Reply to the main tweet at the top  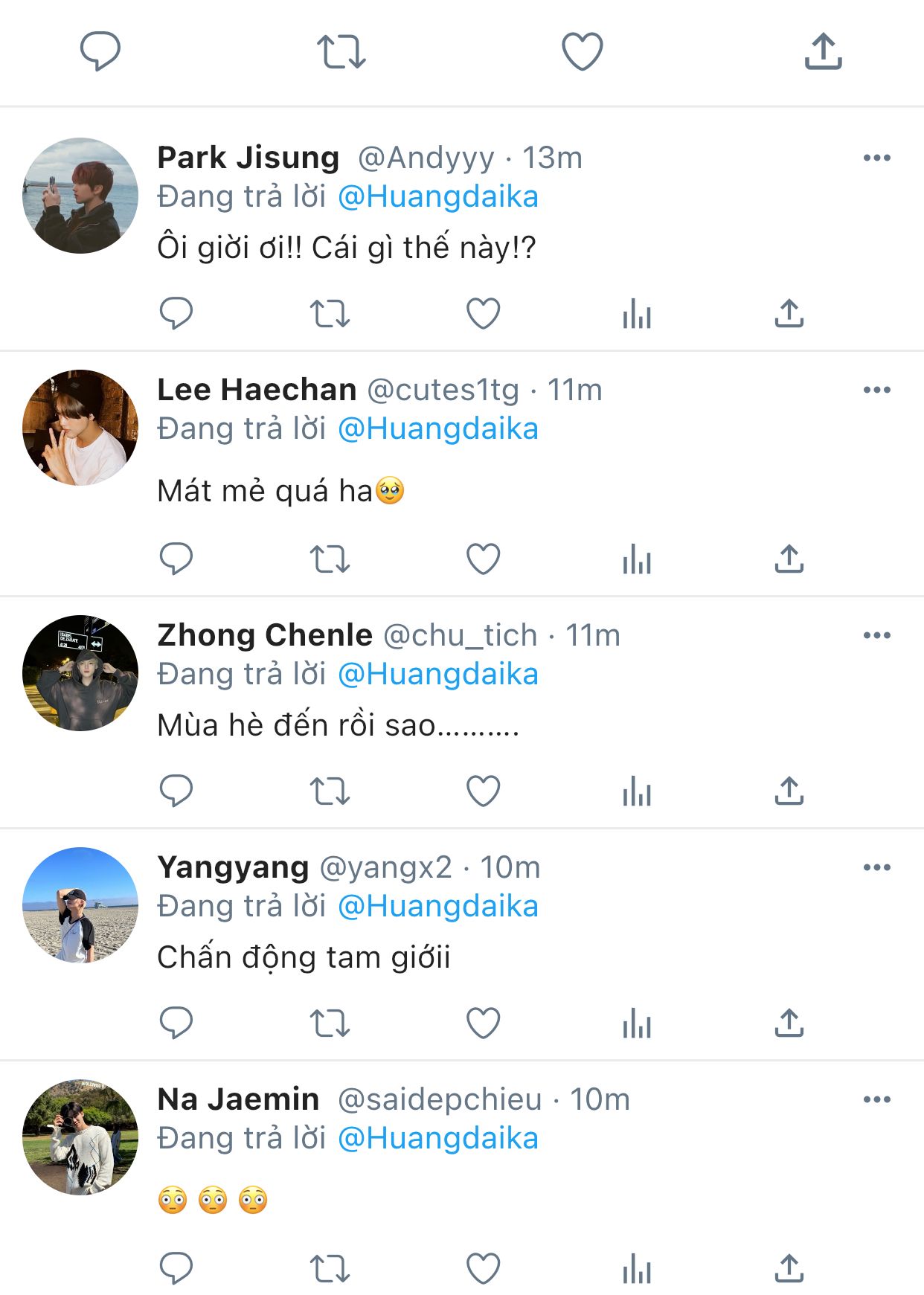tap(100, 52)
